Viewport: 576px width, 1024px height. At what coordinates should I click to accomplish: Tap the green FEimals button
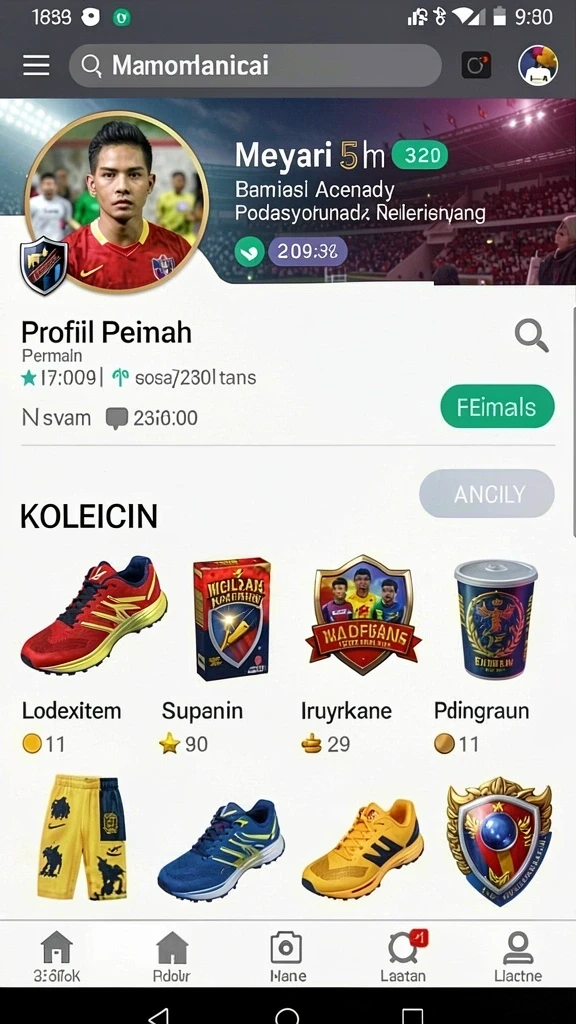coord(498,407)
